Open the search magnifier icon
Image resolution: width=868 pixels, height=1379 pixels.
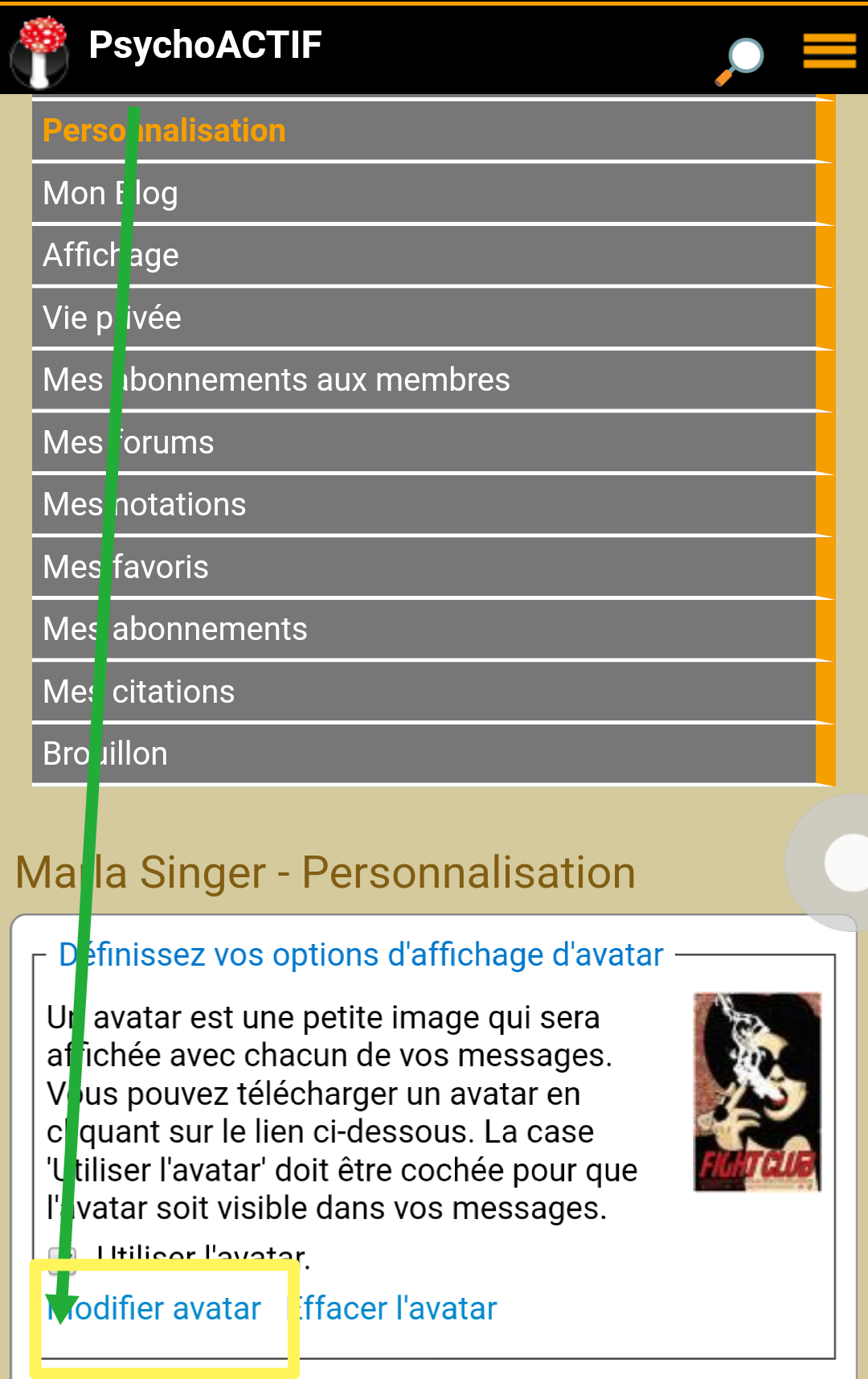tap(740, 60)
